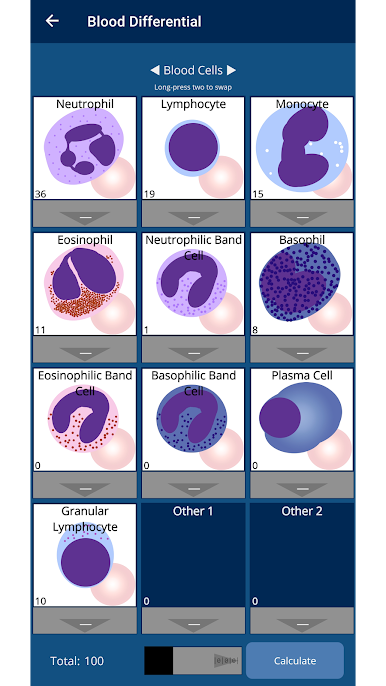
Task: Lower the Granular Lymphocyte count
Action: [85, 621]
